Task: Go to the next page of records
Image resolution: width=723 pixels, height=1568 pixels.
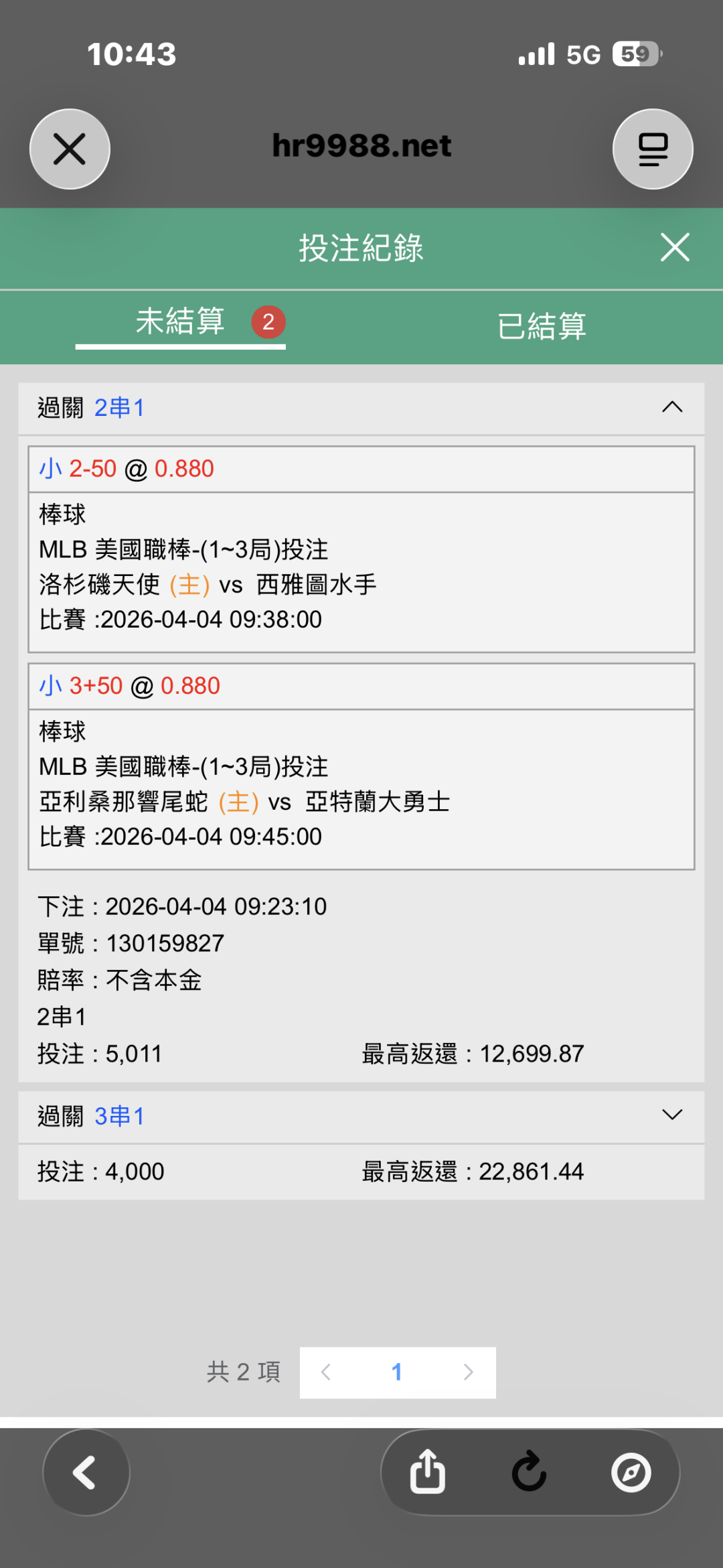Action: click(469, 1372)
